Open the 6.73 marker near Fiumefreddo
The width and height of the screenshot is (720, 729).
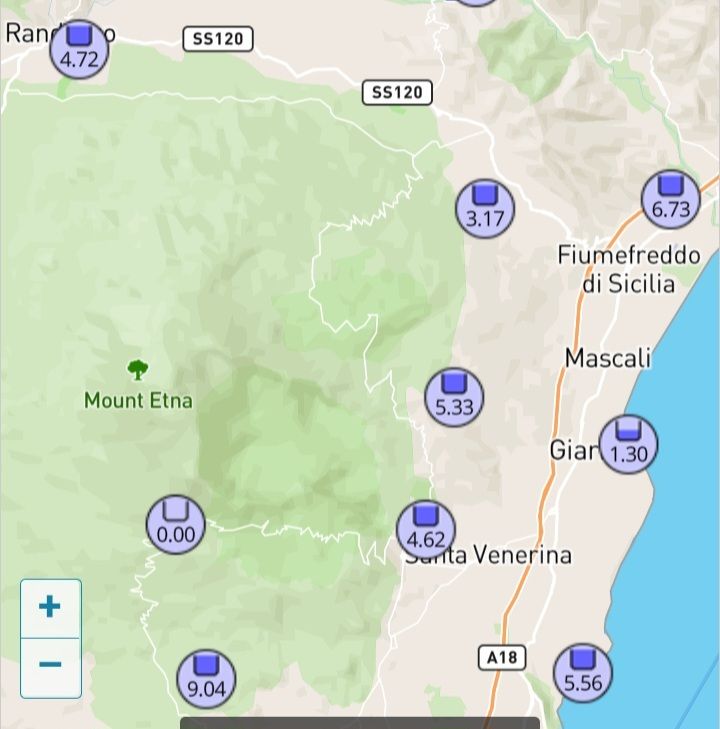(670, 199)
